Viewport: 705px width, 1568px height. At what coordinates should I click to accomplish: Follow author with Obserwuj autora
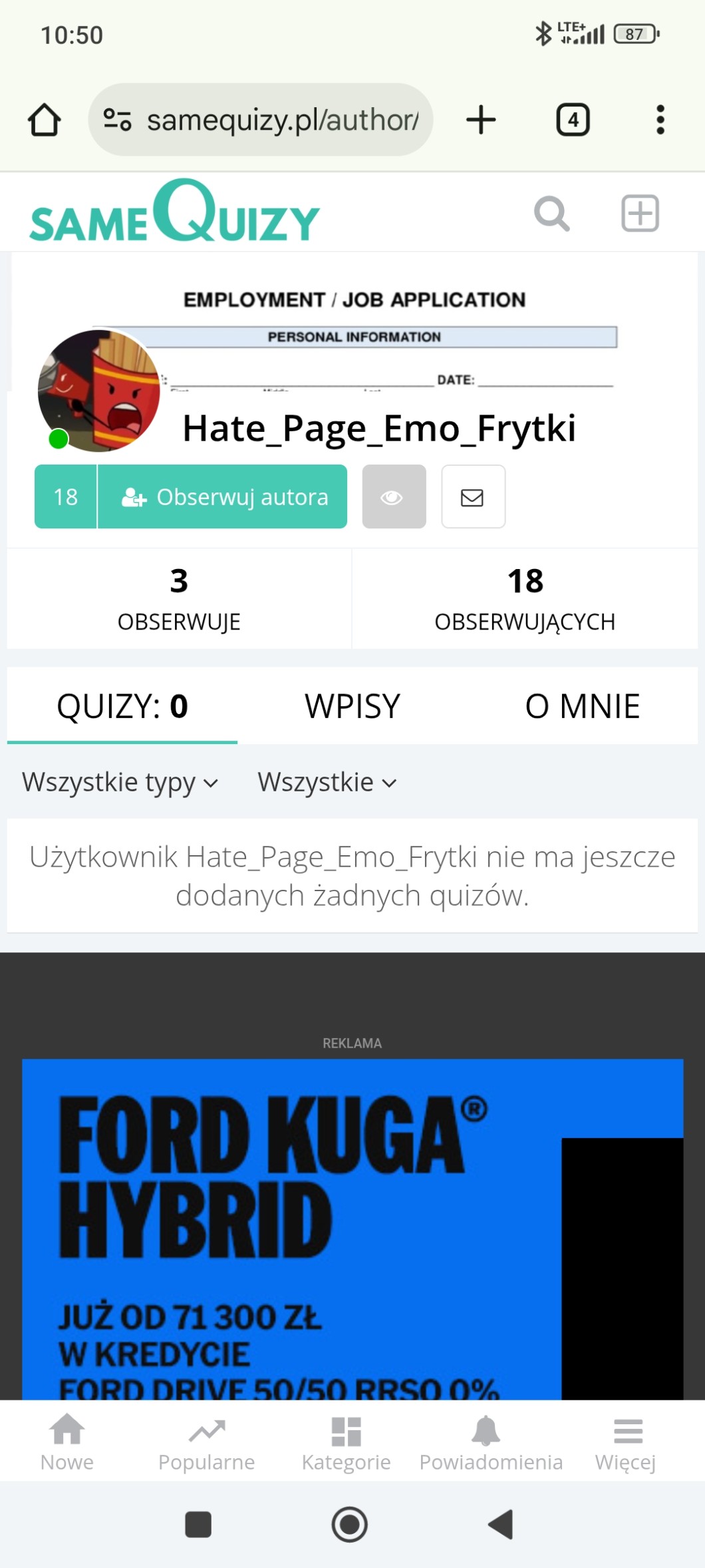pos(223,496)
